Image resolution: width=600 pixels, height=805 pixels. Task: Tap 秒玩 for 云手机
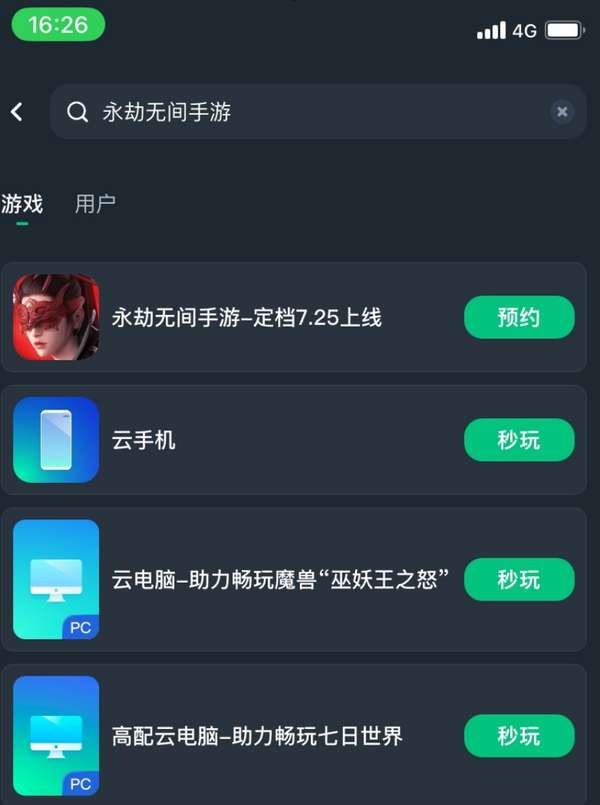pyautogui.click(x=519, y=440)
